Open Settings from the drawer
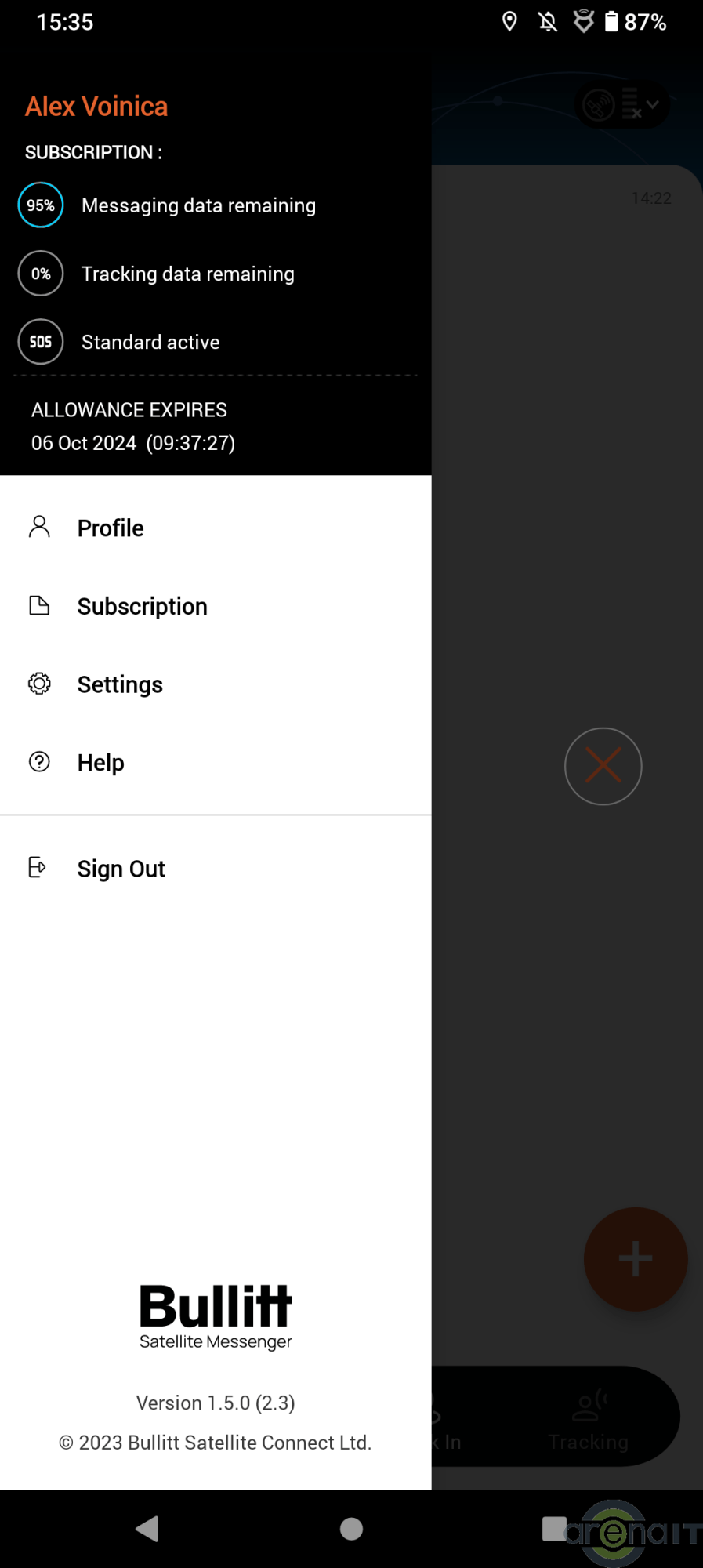The height and width of the screenshot is (1568, 703). click(119, 684)
